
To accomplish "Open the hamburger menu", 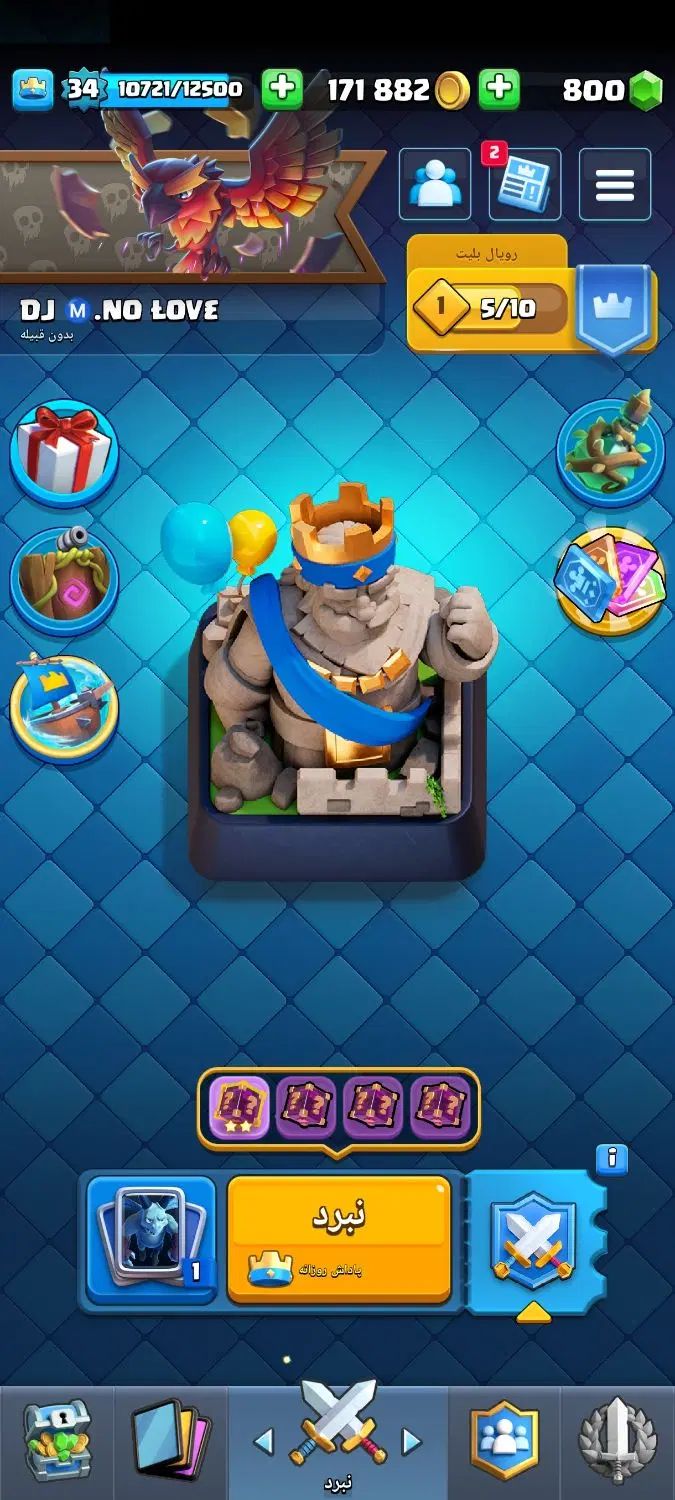I will click(614, 184).
